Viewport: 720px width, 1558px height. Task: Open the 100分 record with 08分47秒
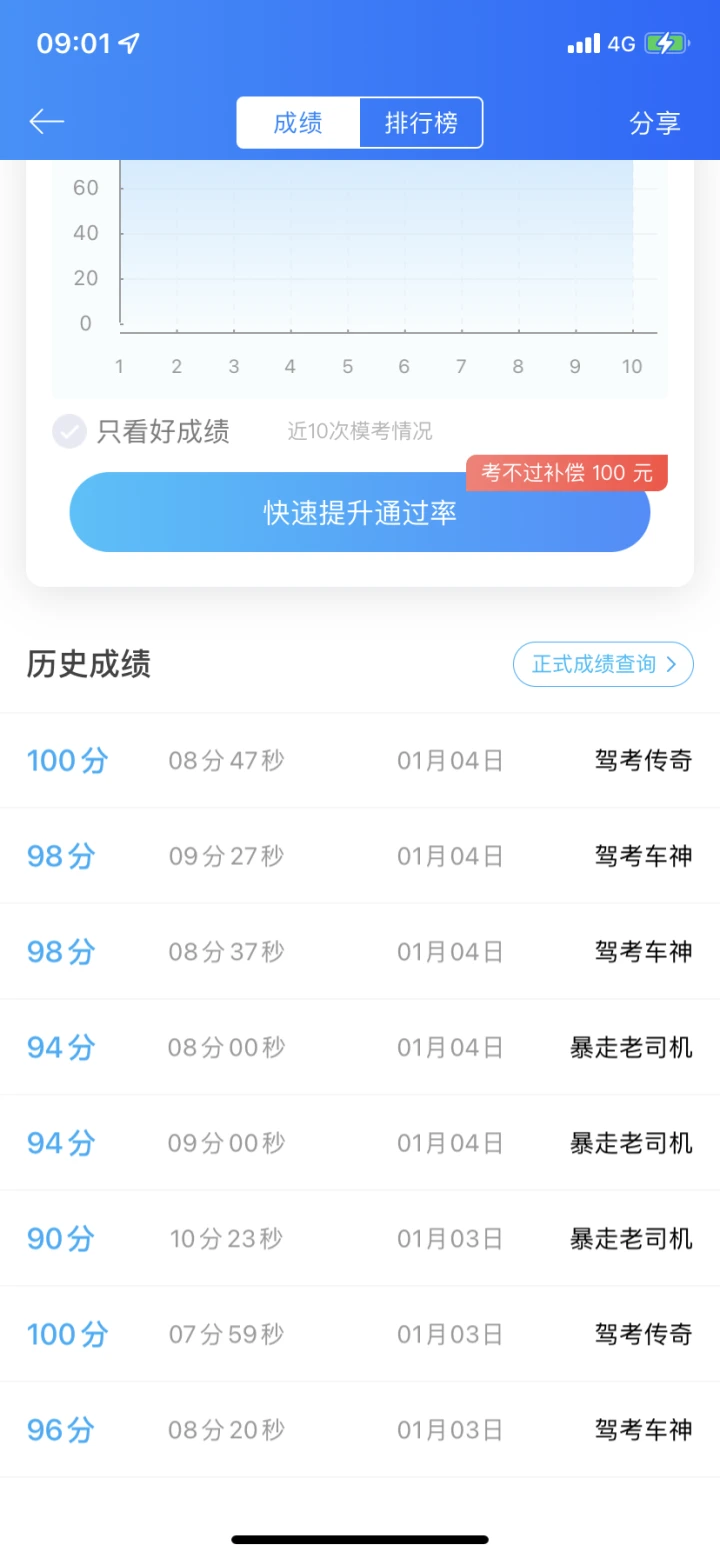click(360, 761)
